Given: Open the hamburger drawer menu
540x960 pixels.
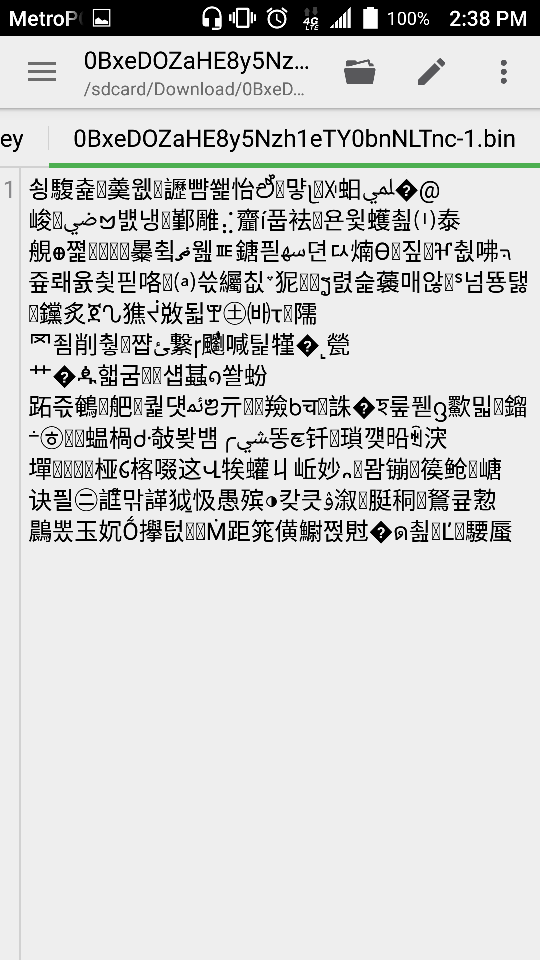Looking at the screenshot, I should coord(42,72).
